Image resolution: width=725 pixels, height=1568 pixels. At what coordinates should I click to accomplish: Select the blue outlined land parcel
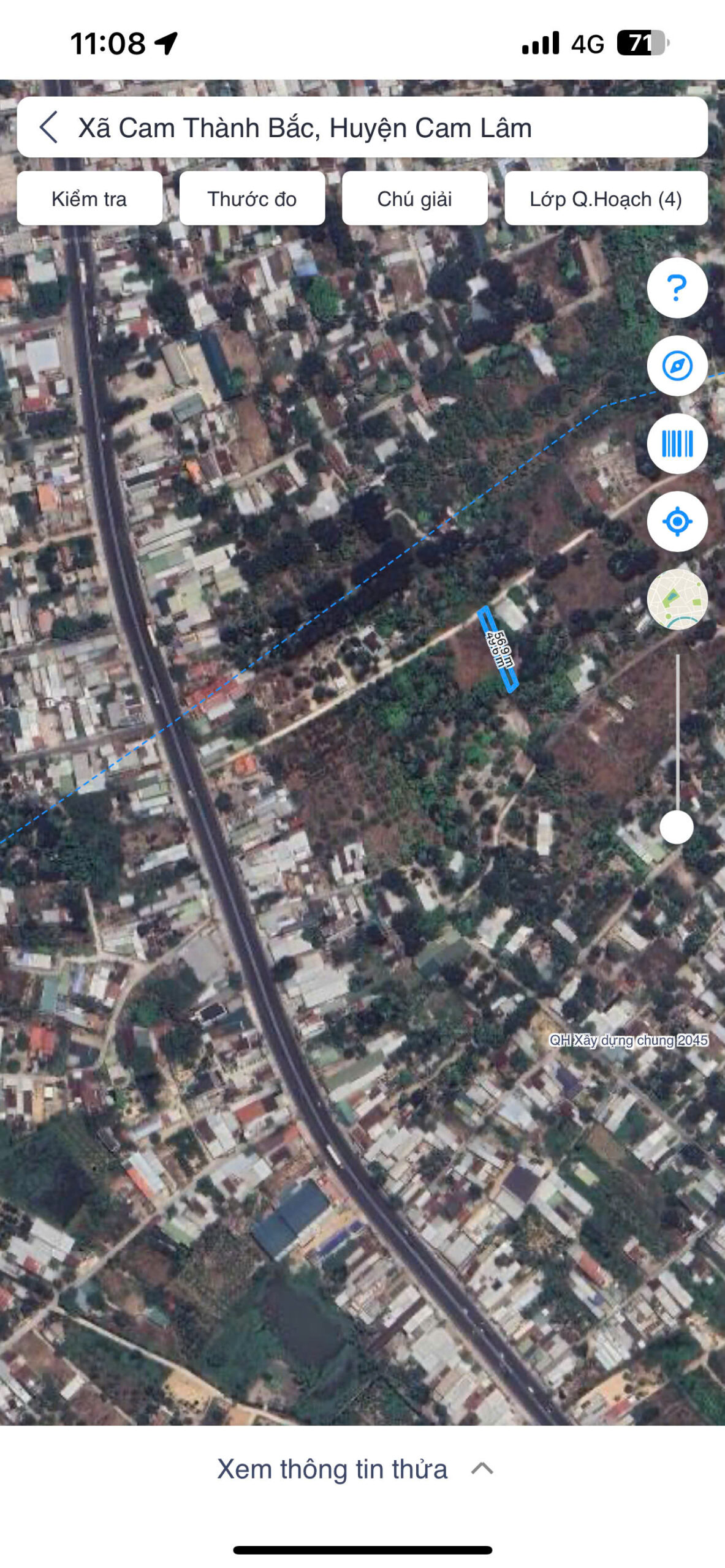pyautogui.click(x=498, y=649)
